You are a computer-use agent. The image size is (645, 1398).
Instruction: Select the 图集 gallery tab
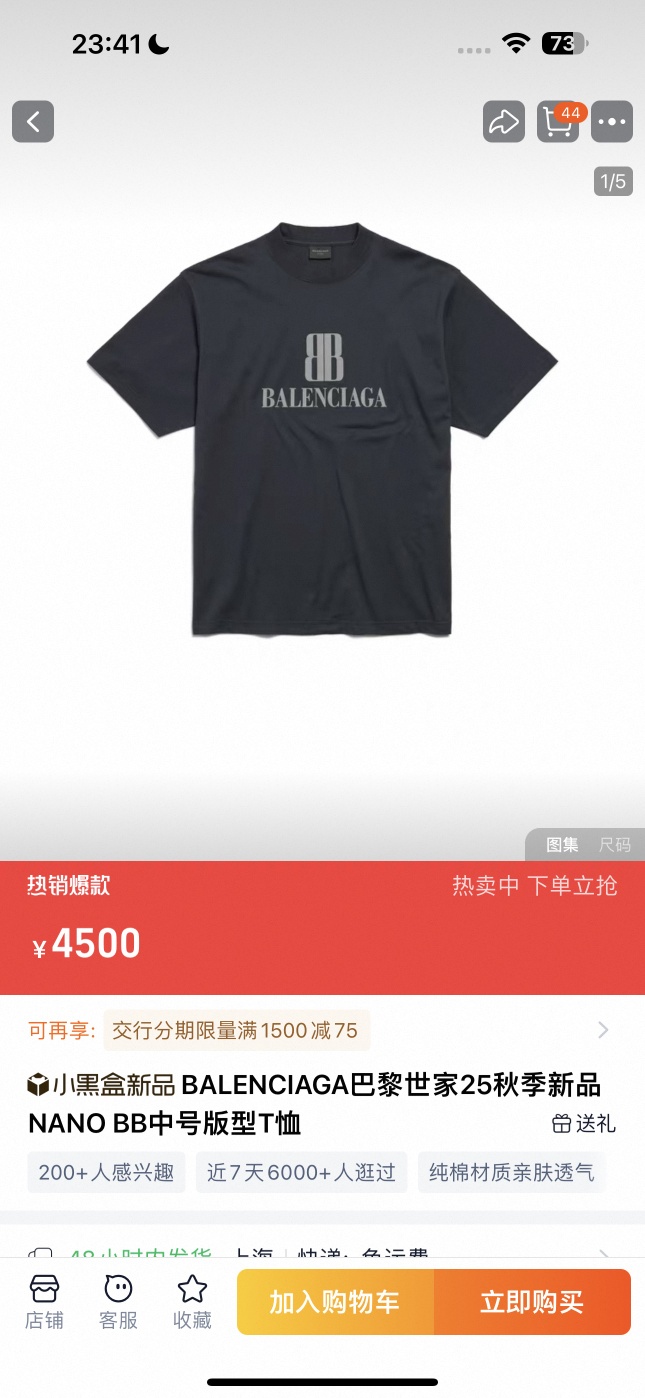pos(562,845)
